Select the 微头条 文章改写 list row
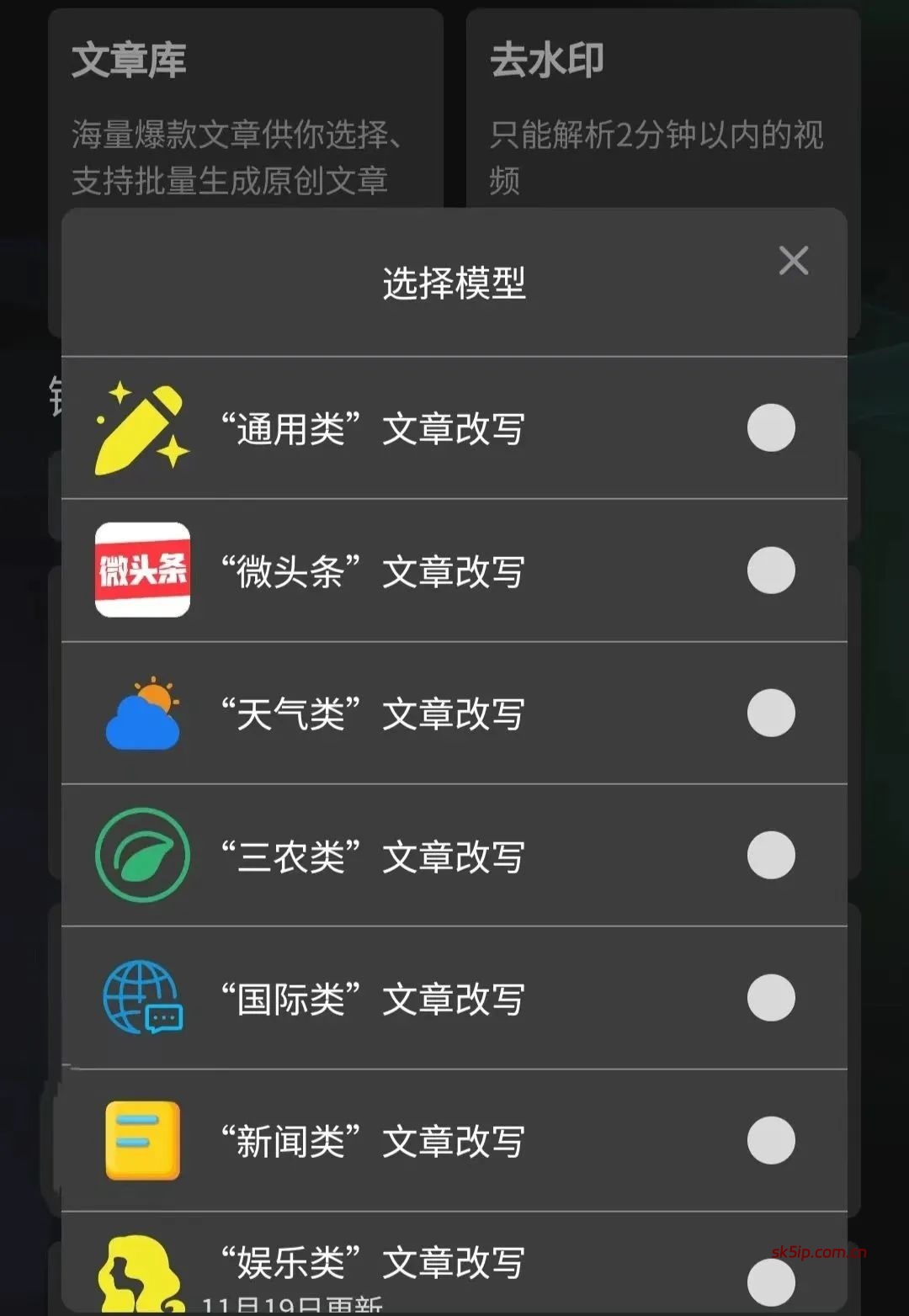909x1316 pixels. click(454, 570)
